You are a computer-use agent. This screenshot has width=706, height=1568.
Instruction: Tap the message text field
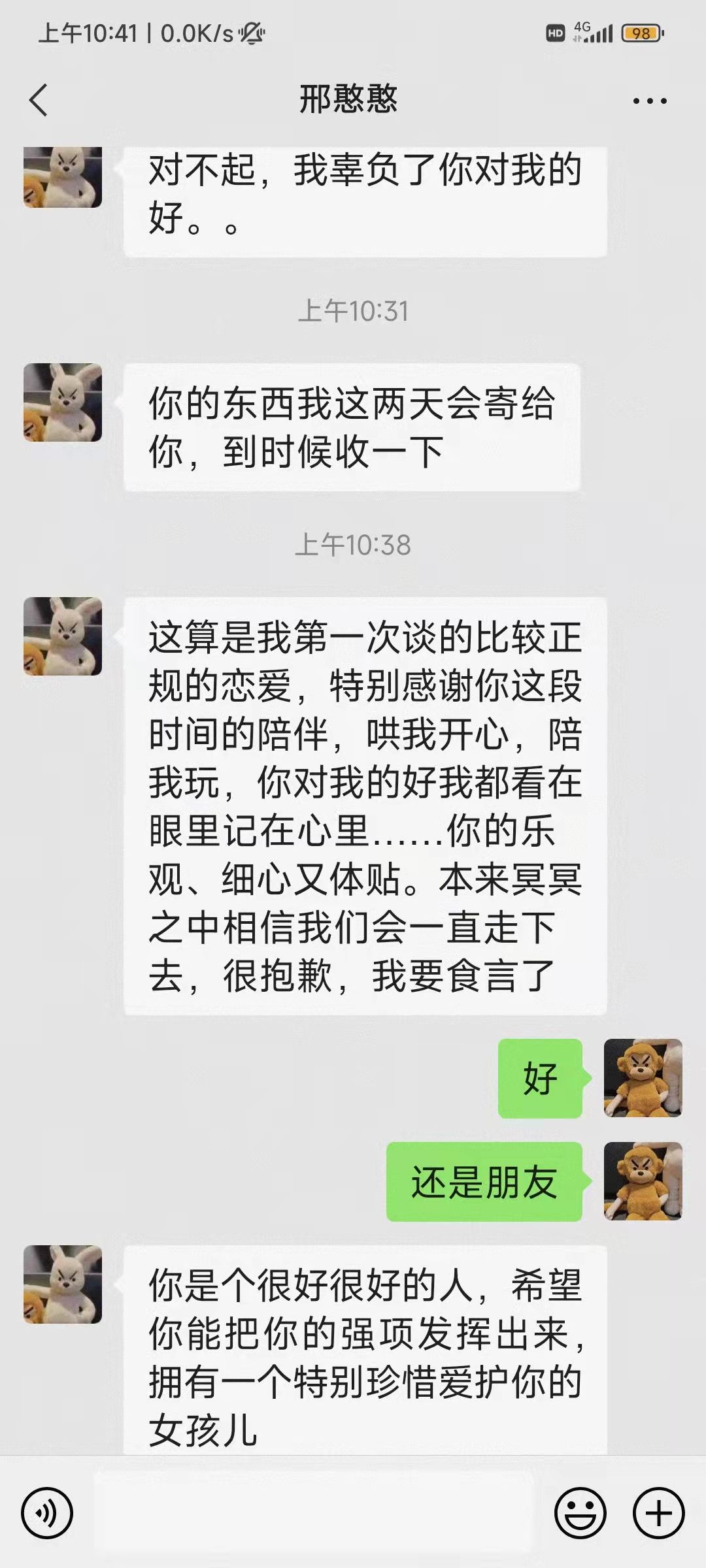[314, 1513]
